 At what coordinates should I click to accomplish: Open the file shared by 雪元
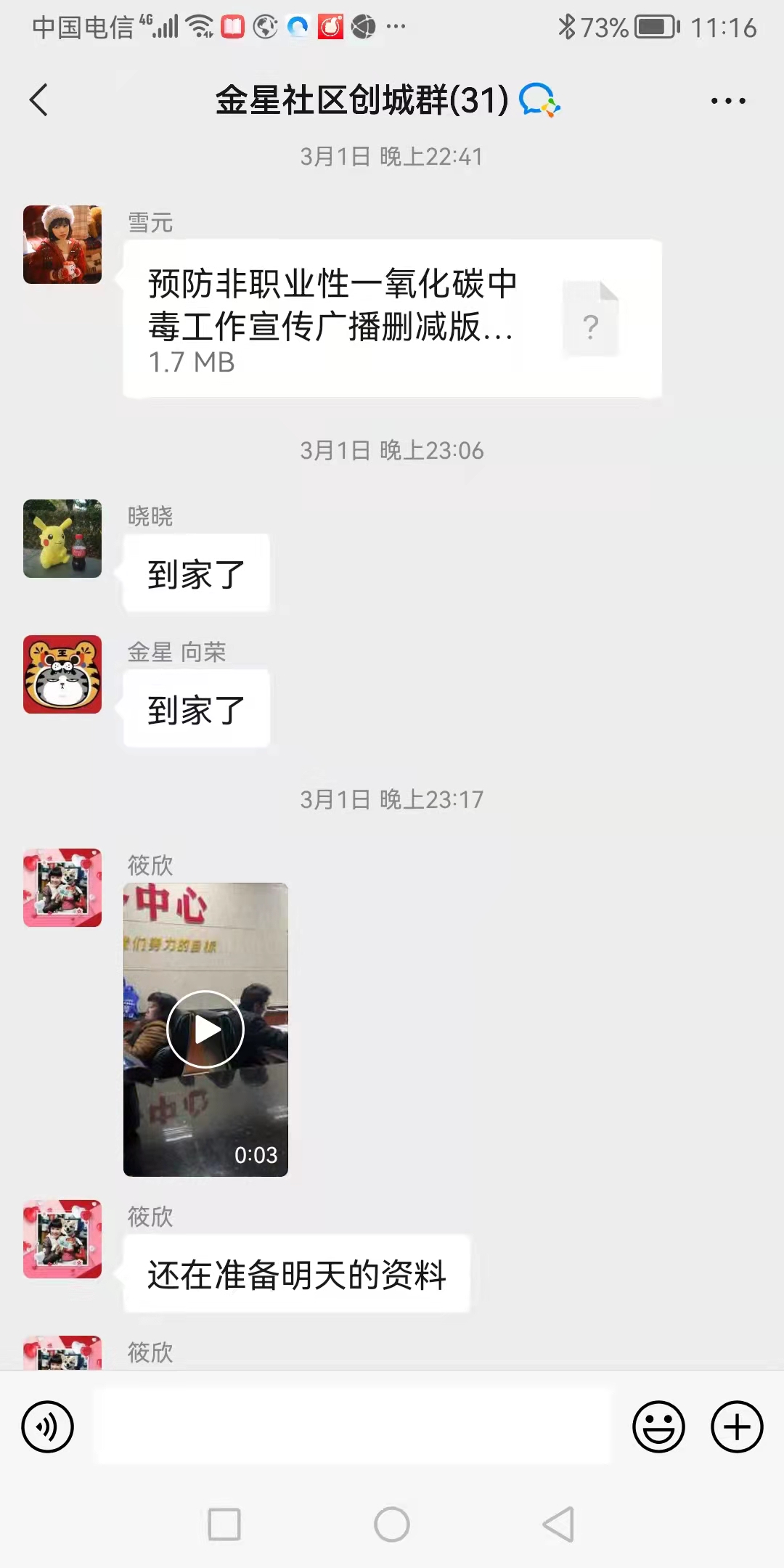392,319
